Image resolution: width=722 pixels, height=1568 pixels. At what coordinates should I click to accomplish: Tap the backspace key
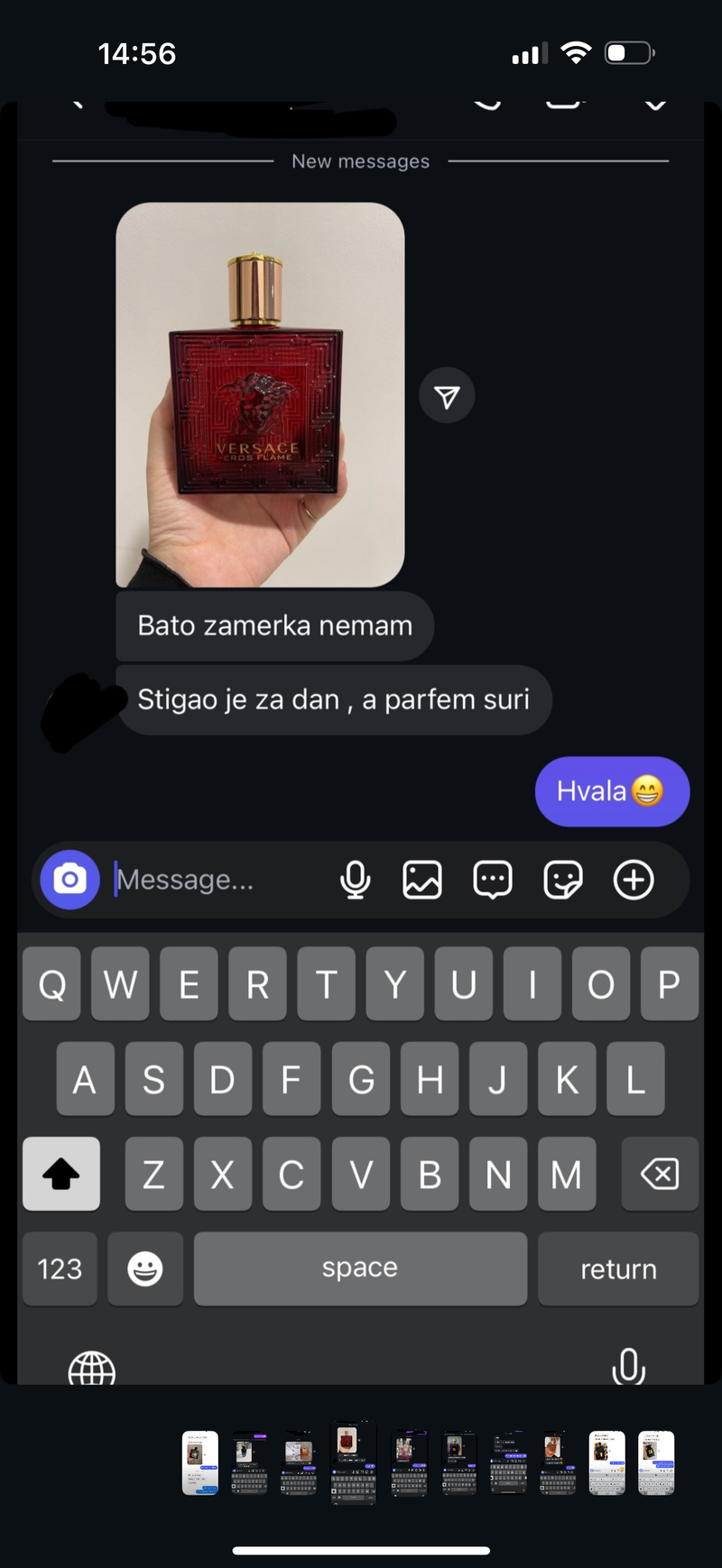click(x=660, y=1174)
